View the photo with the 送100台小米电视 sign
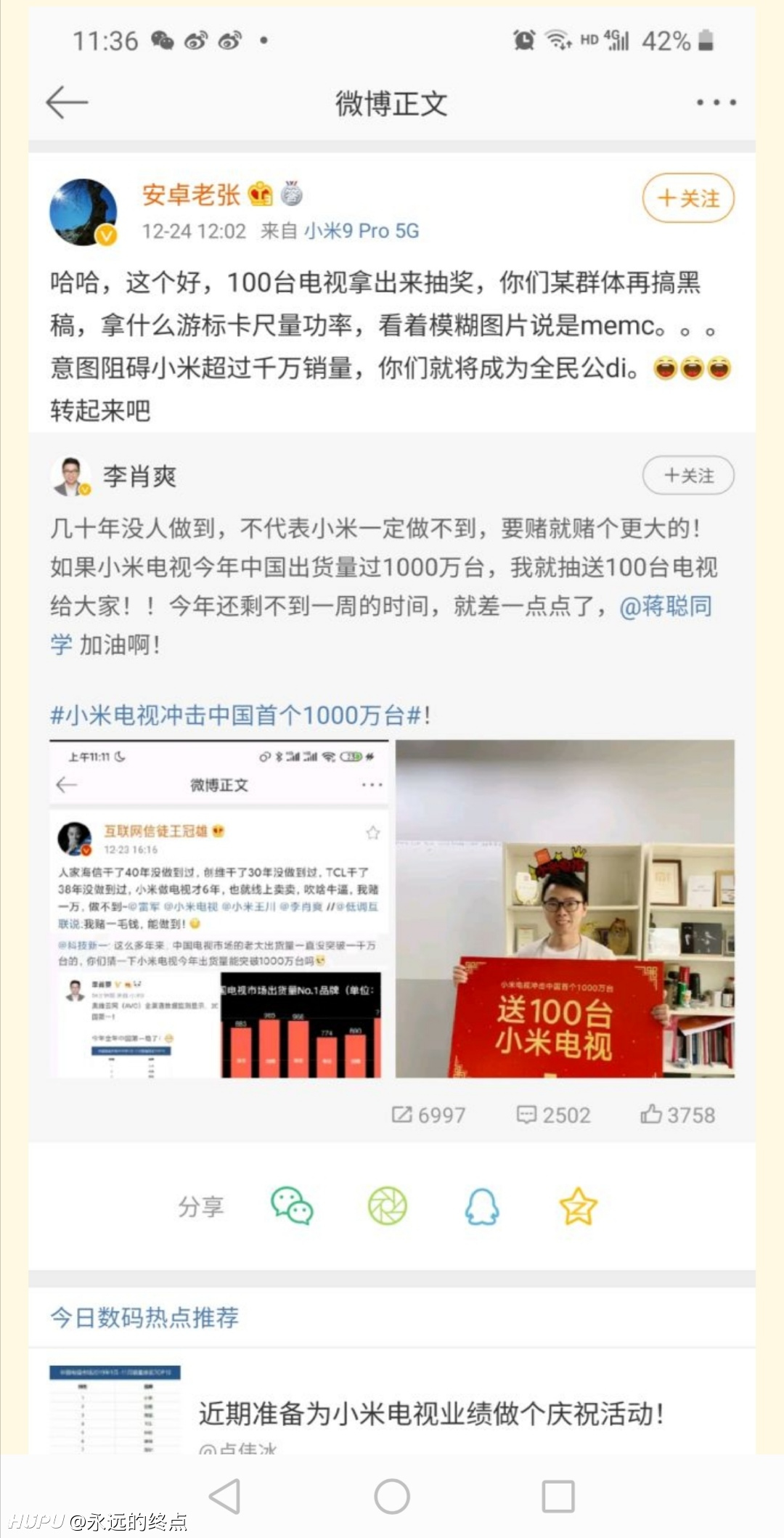Screen dimensions: 784x1538 pos(565,908)
